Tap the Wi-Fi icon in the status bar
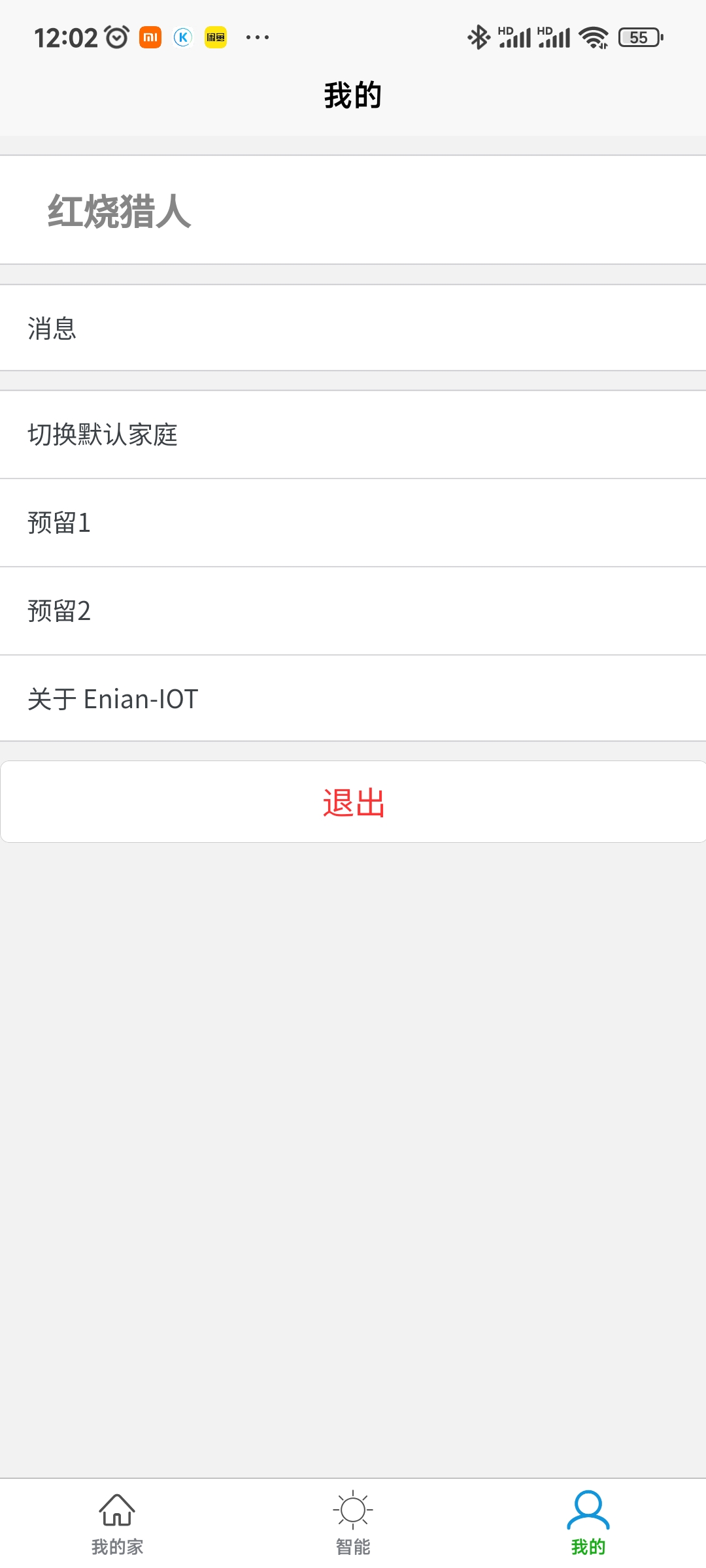This screenshot has height=1568, width=706. [594, 38]
